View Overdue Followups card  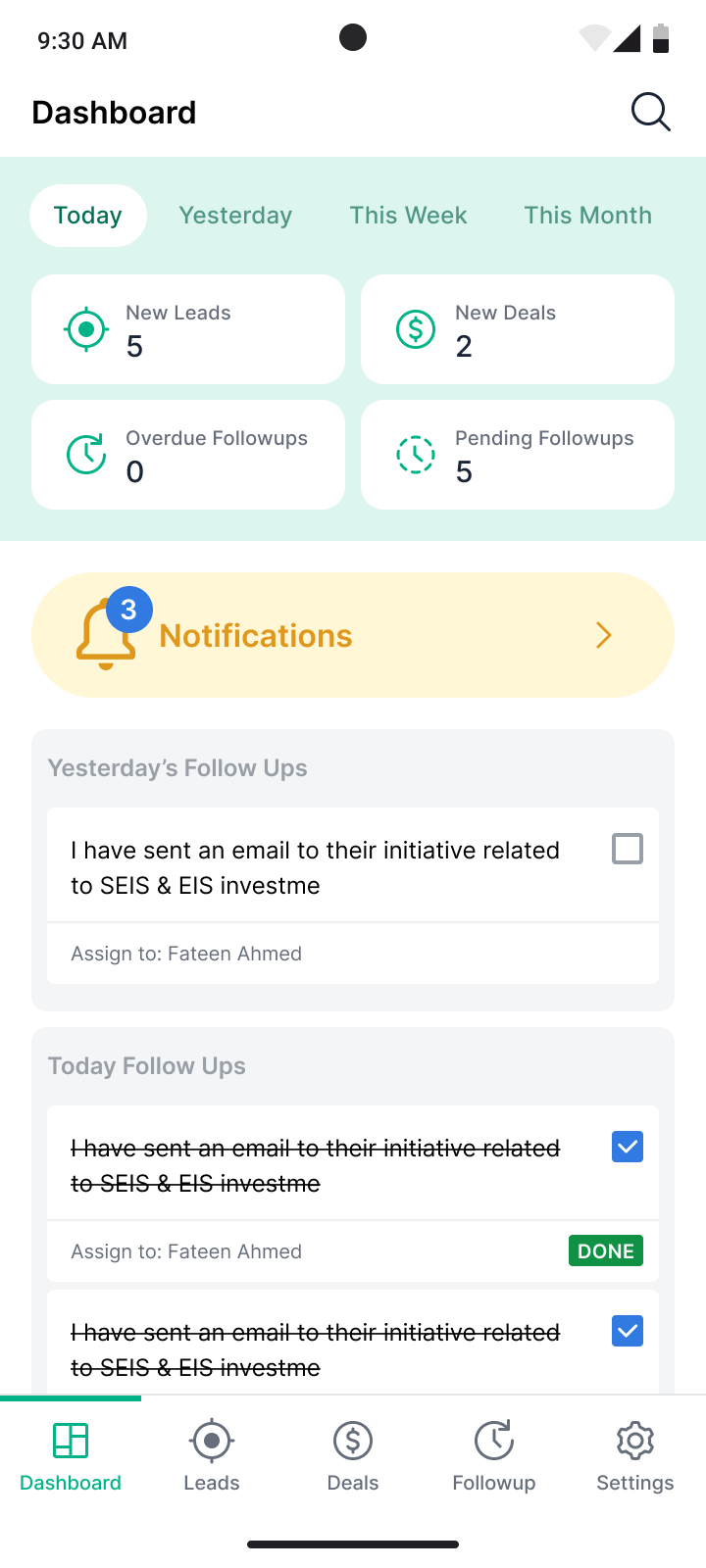188,455
